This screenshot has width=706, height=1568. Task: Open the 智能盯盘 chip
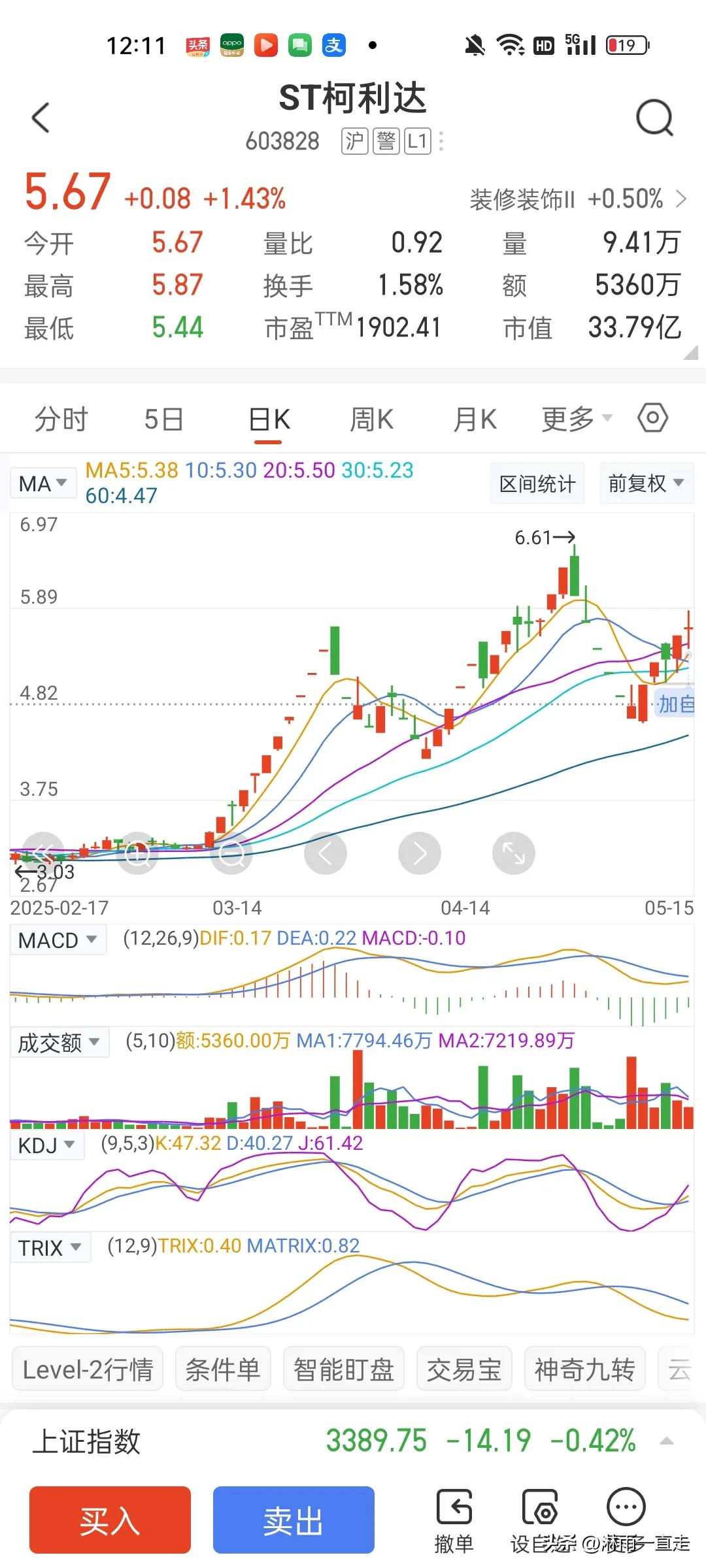point(343,1370)
